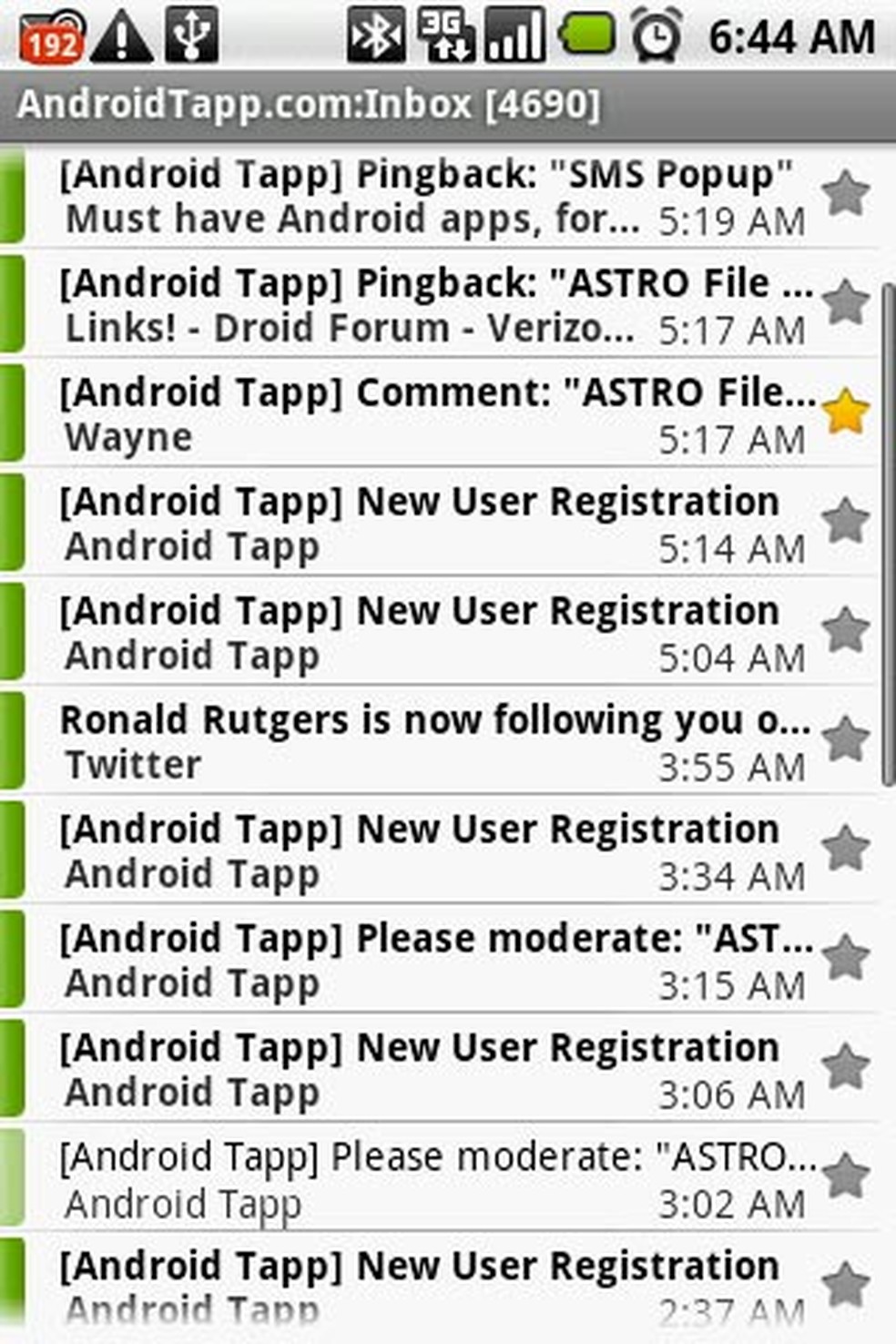
Task: Star the 5:14 AM New User Registration
Action: click(845, 521)
